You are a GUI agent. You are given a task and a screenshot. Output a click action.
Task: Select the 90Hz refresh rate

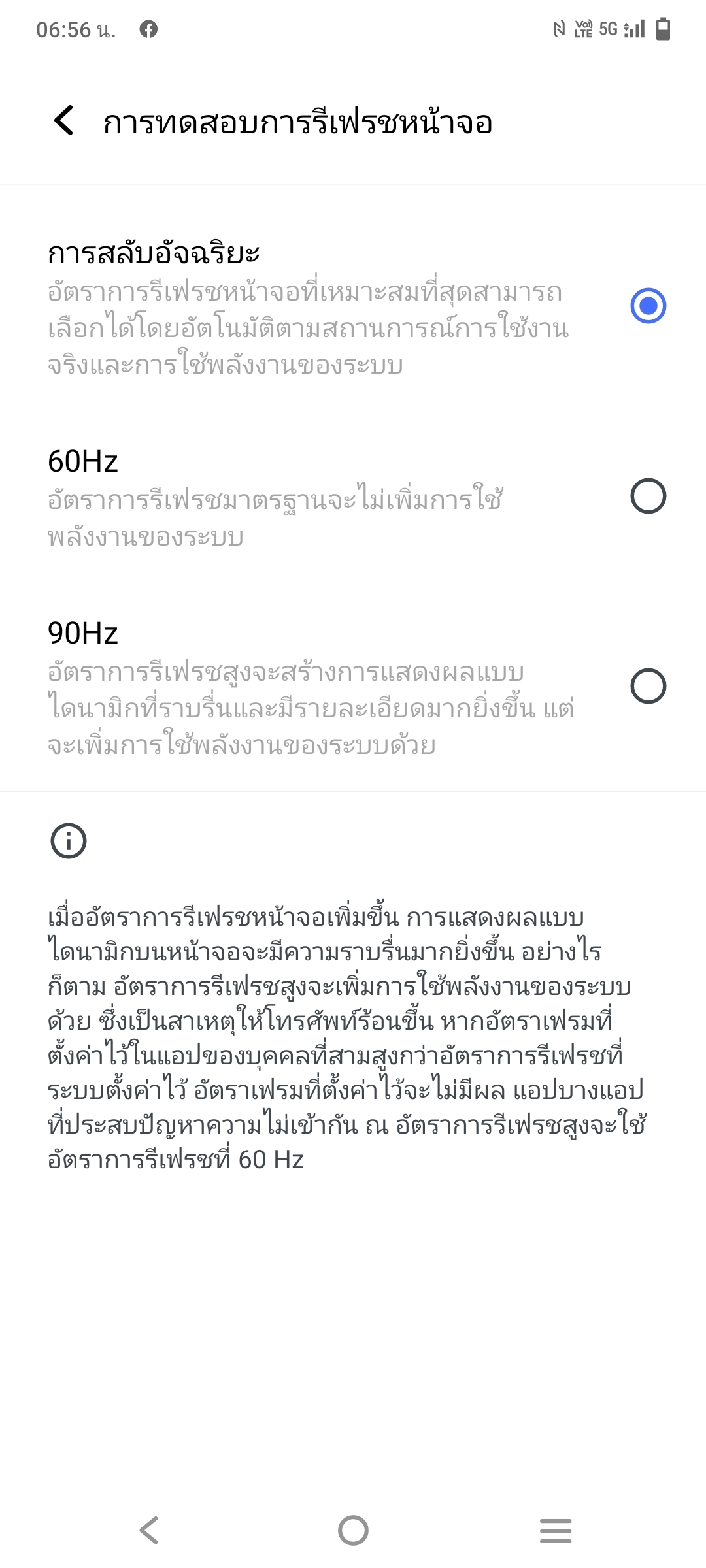tap(353, 687)
